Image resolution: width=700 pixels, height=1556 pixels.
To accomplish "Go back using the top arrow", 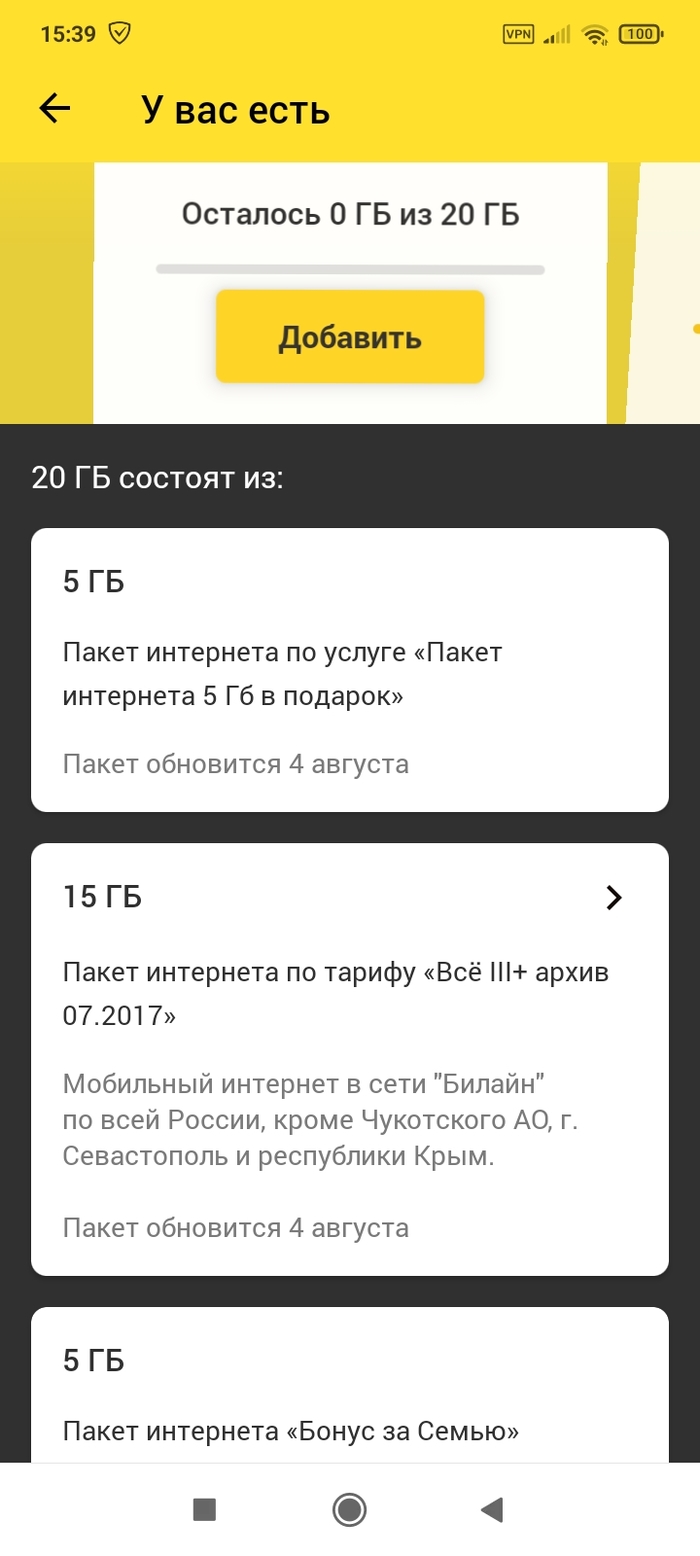I will click(55, 109).
